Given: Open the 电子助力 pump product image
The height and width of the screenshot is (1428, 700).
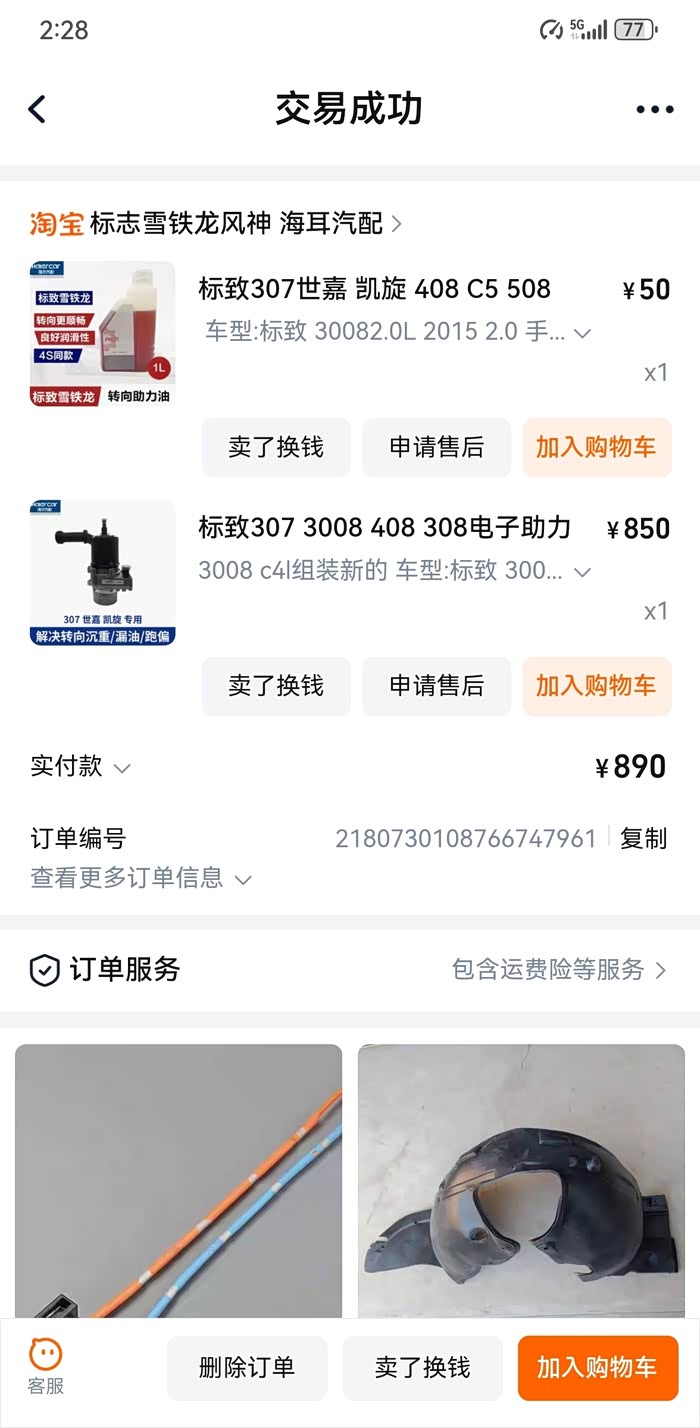Looking at the screenshot, I should [x=102, y=572].
